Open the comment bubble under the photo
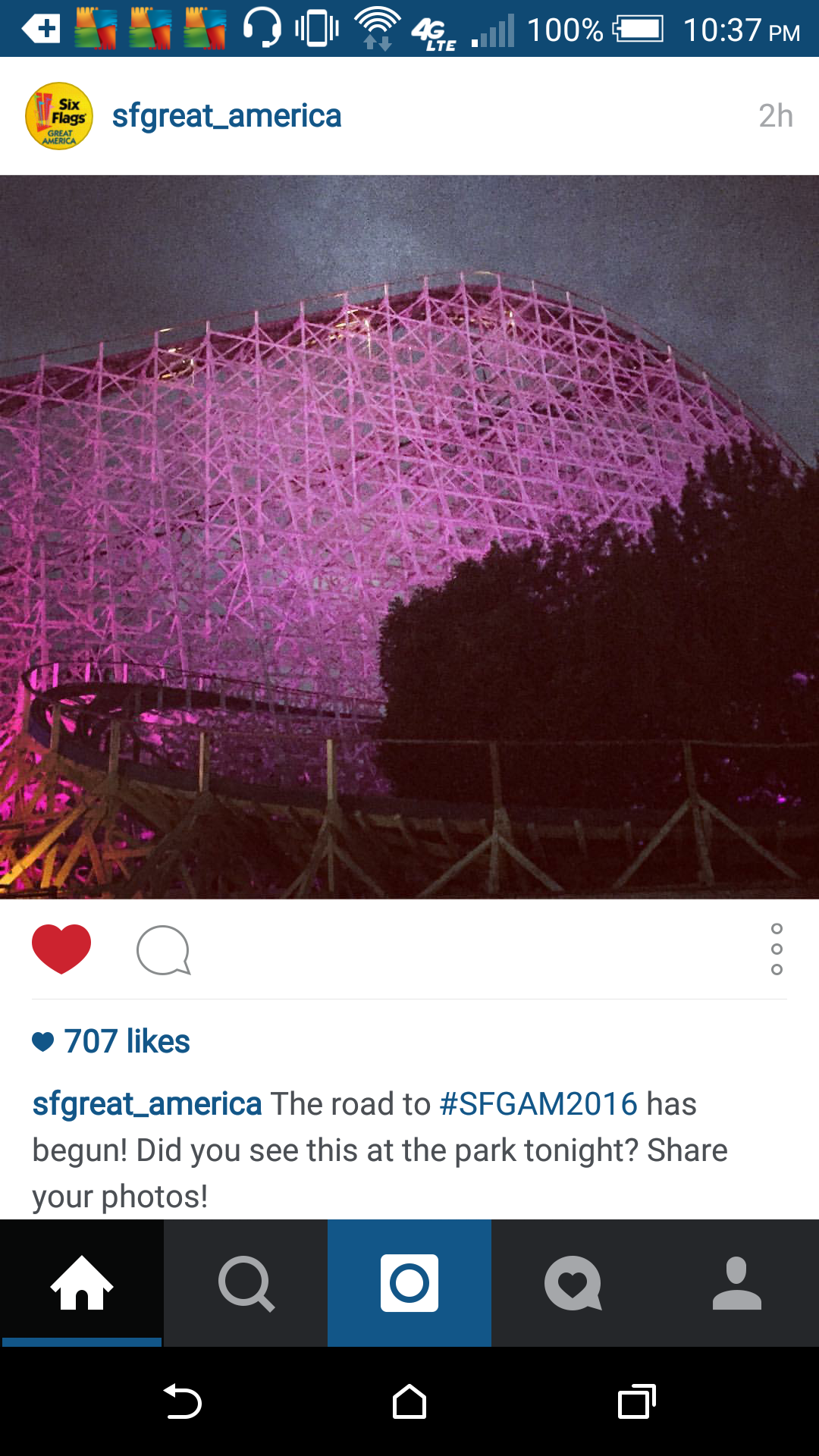Viewport: 819px width, 1456px height. coord(163,949)
